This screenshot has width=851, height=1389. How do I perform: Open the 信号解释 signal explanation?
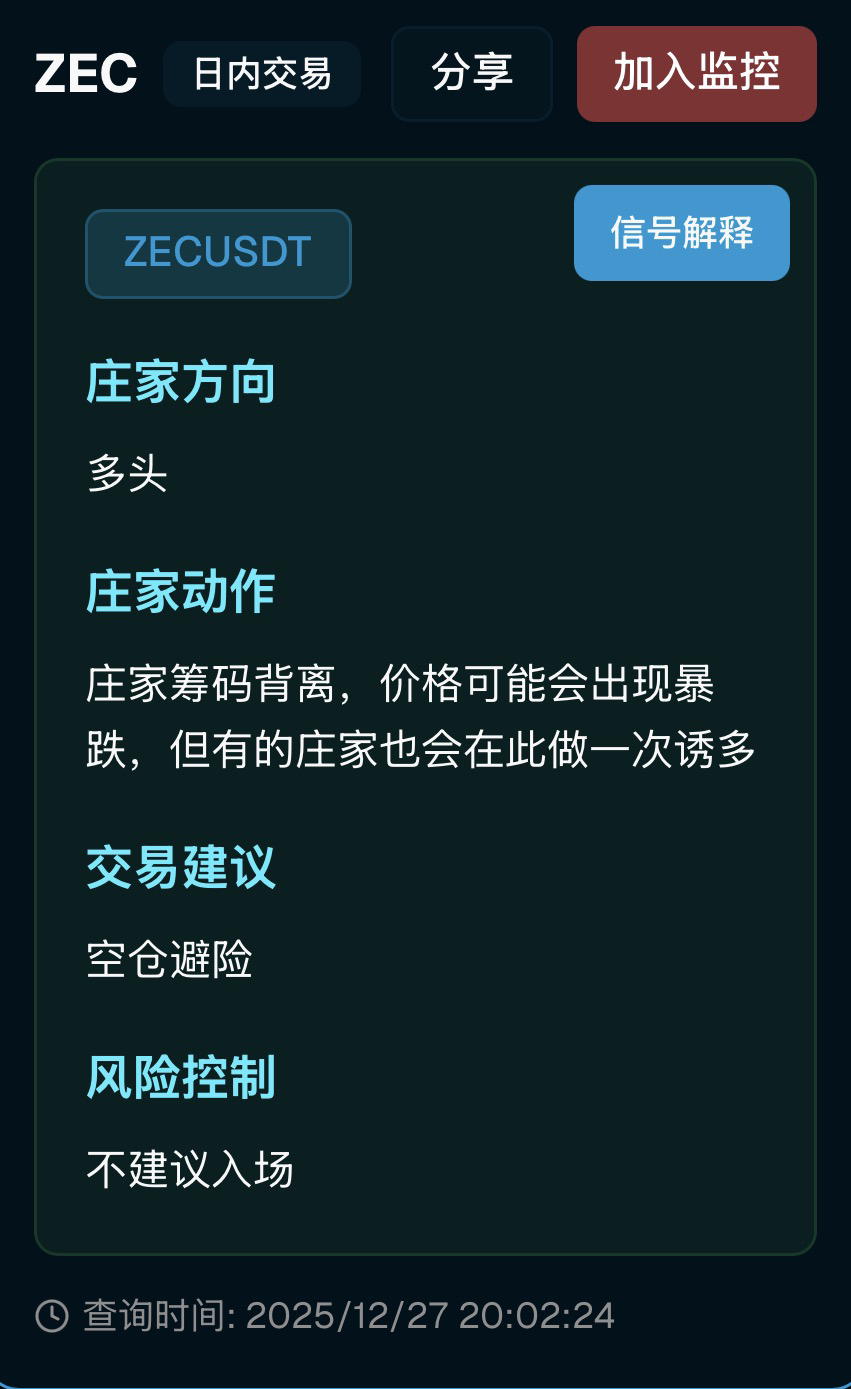[x=681, y=233]
